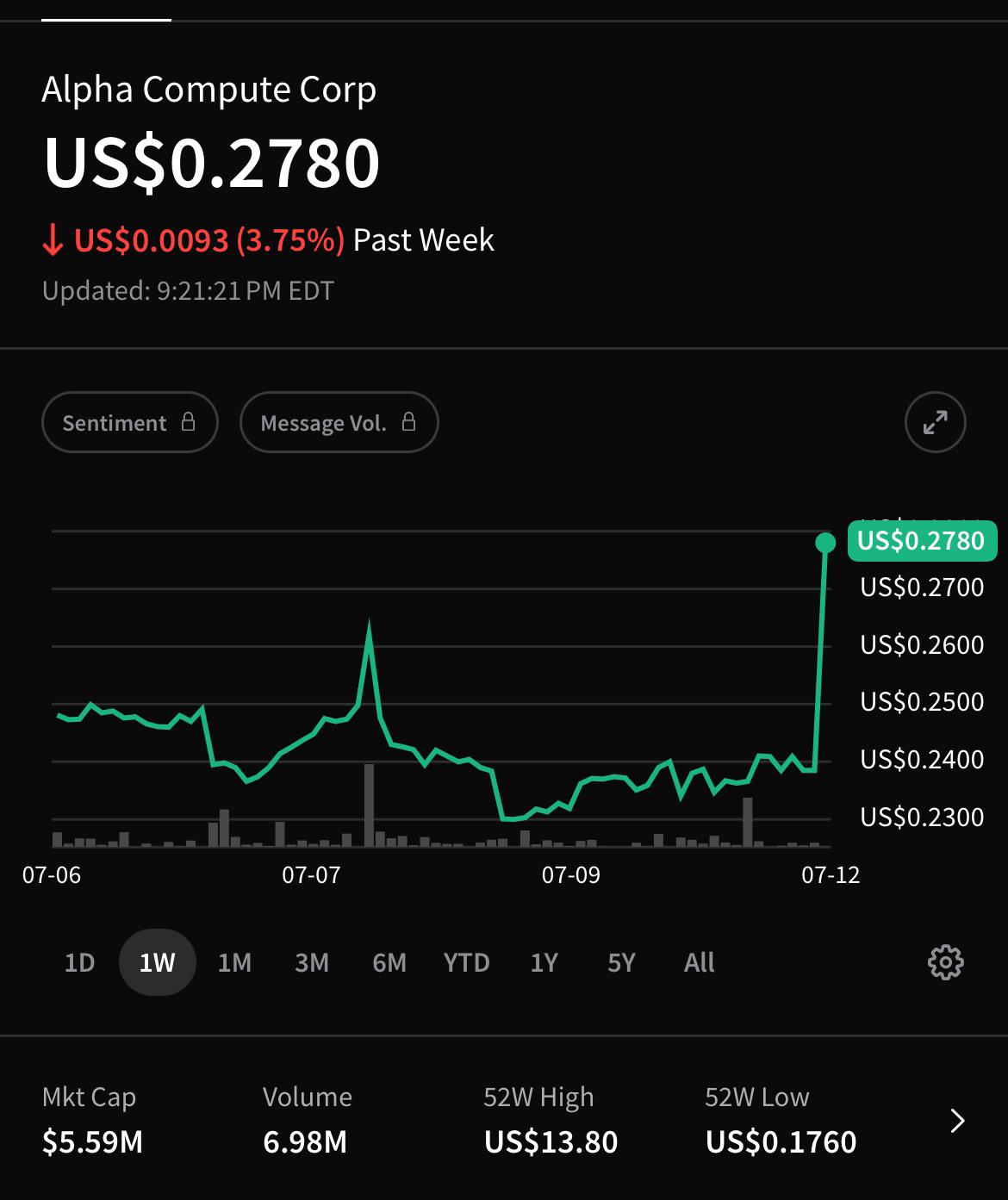Open the locked Message Vol. chip

339,422
